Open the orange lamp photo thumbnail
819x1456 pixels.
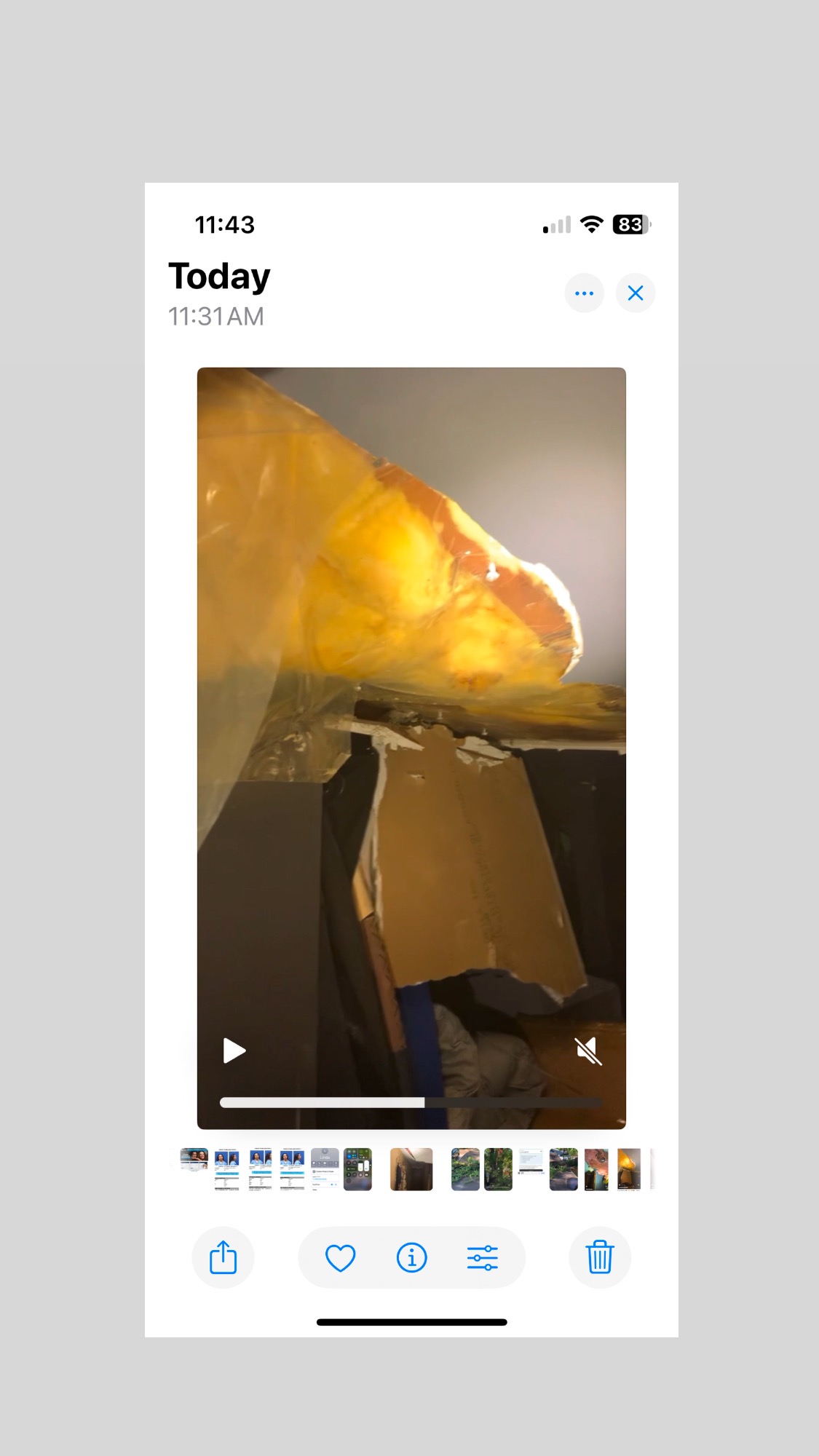tap(629, 1169)
